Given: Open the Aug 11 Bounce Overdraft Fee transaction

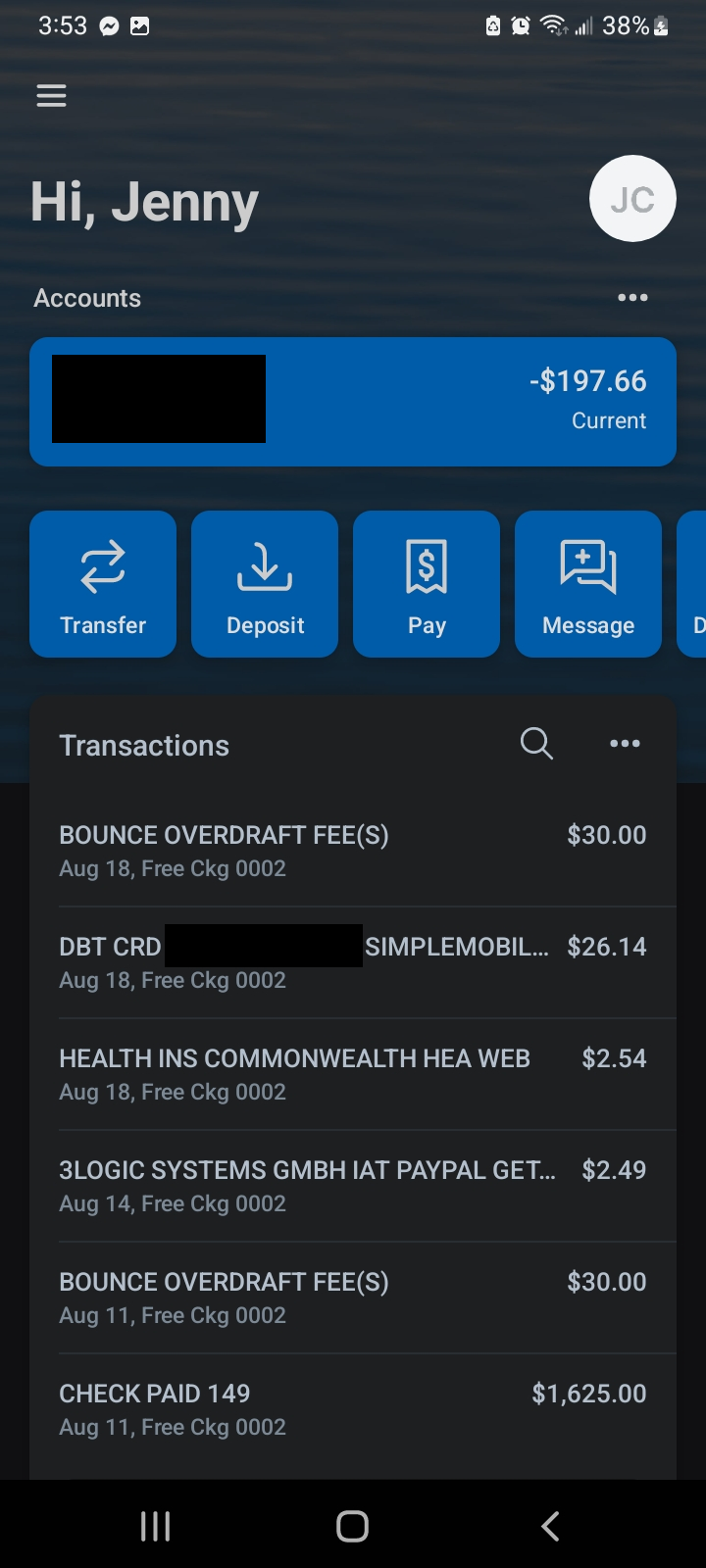Looking at the screenshot, I should (x=353, y=1298).
